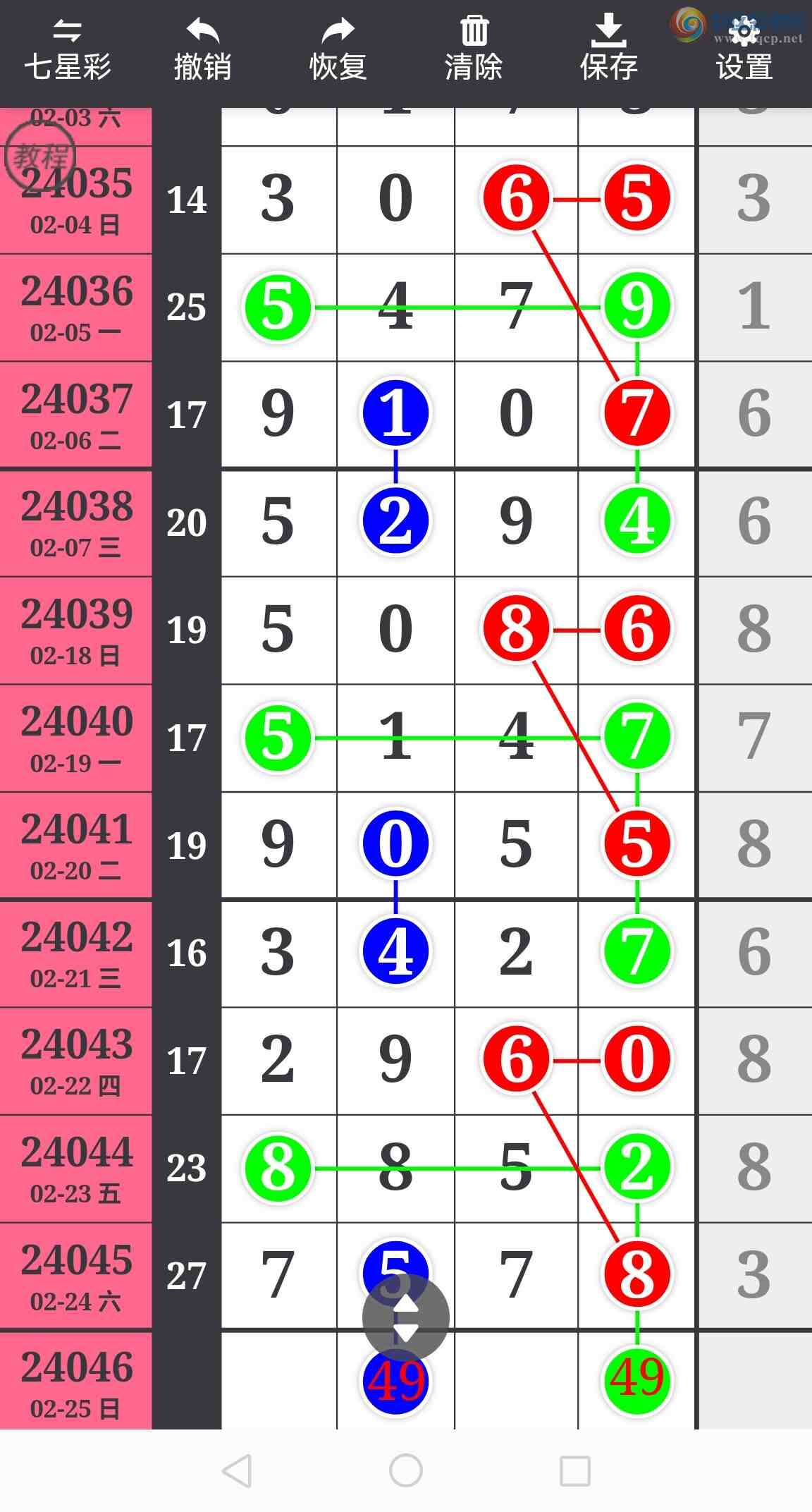Go to the home screen

(x=406, y=1471)
